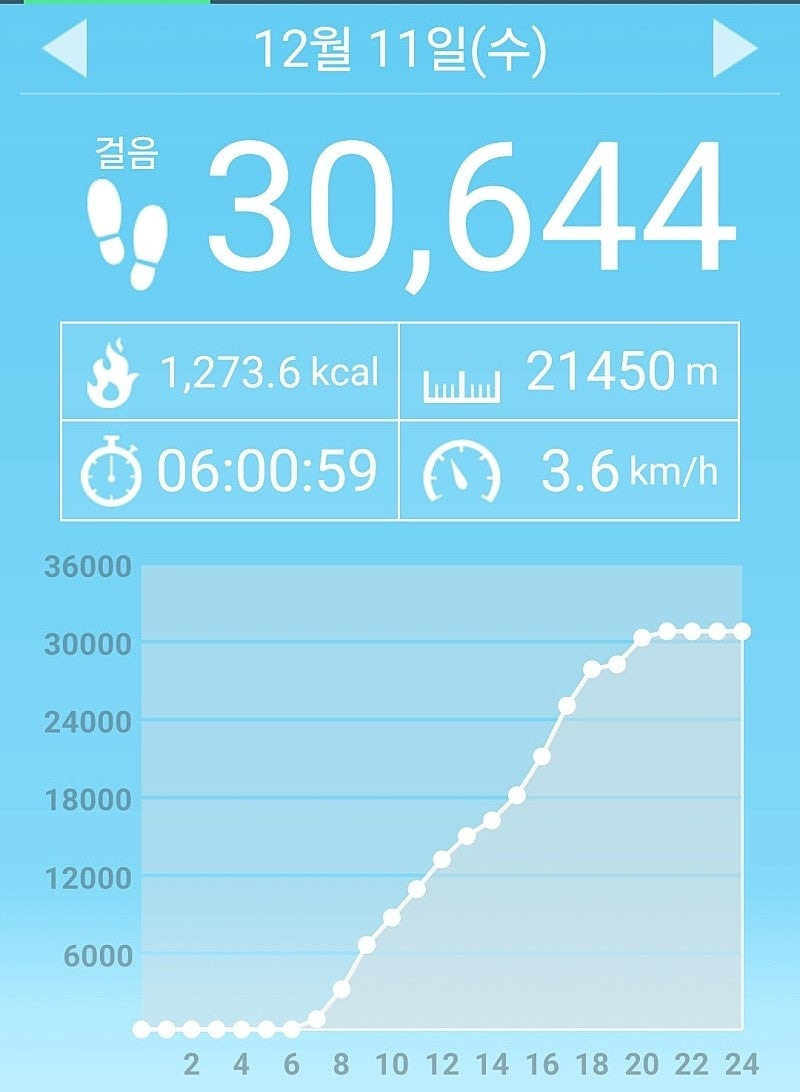Go to the previous day's step record
Image resolution: width=800 pixels, height=1092 pixels.
pos(65,48)
